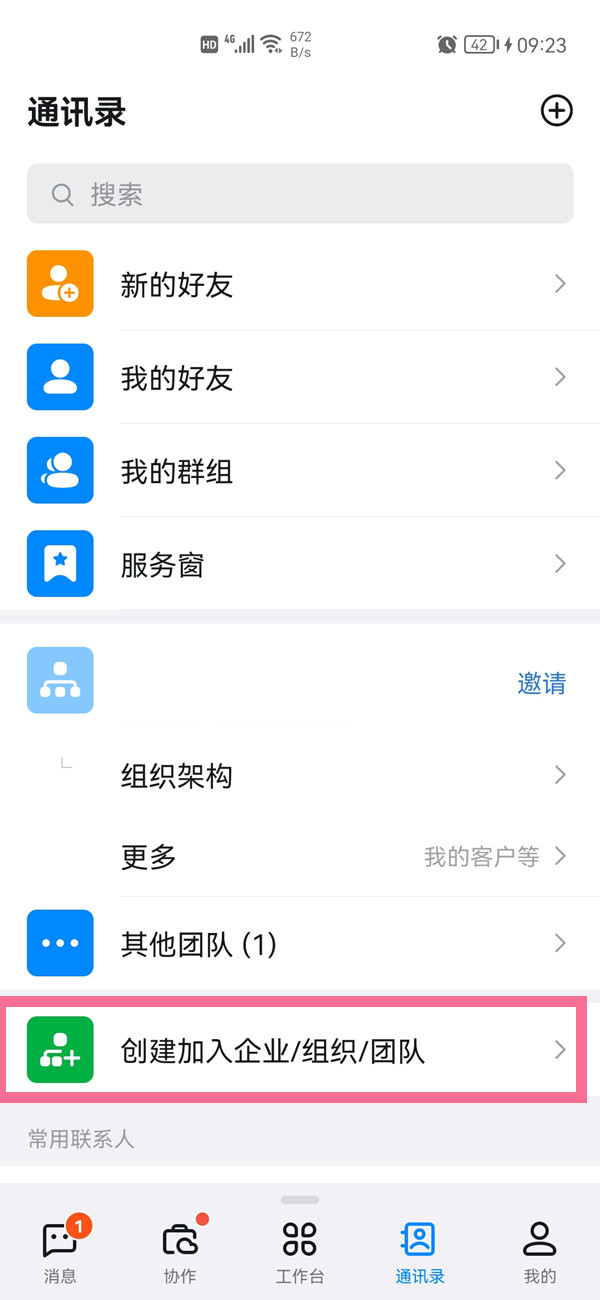
Task: Select the 通讯录 tab
Action: pyautogui.click(x=419, y=1250)
